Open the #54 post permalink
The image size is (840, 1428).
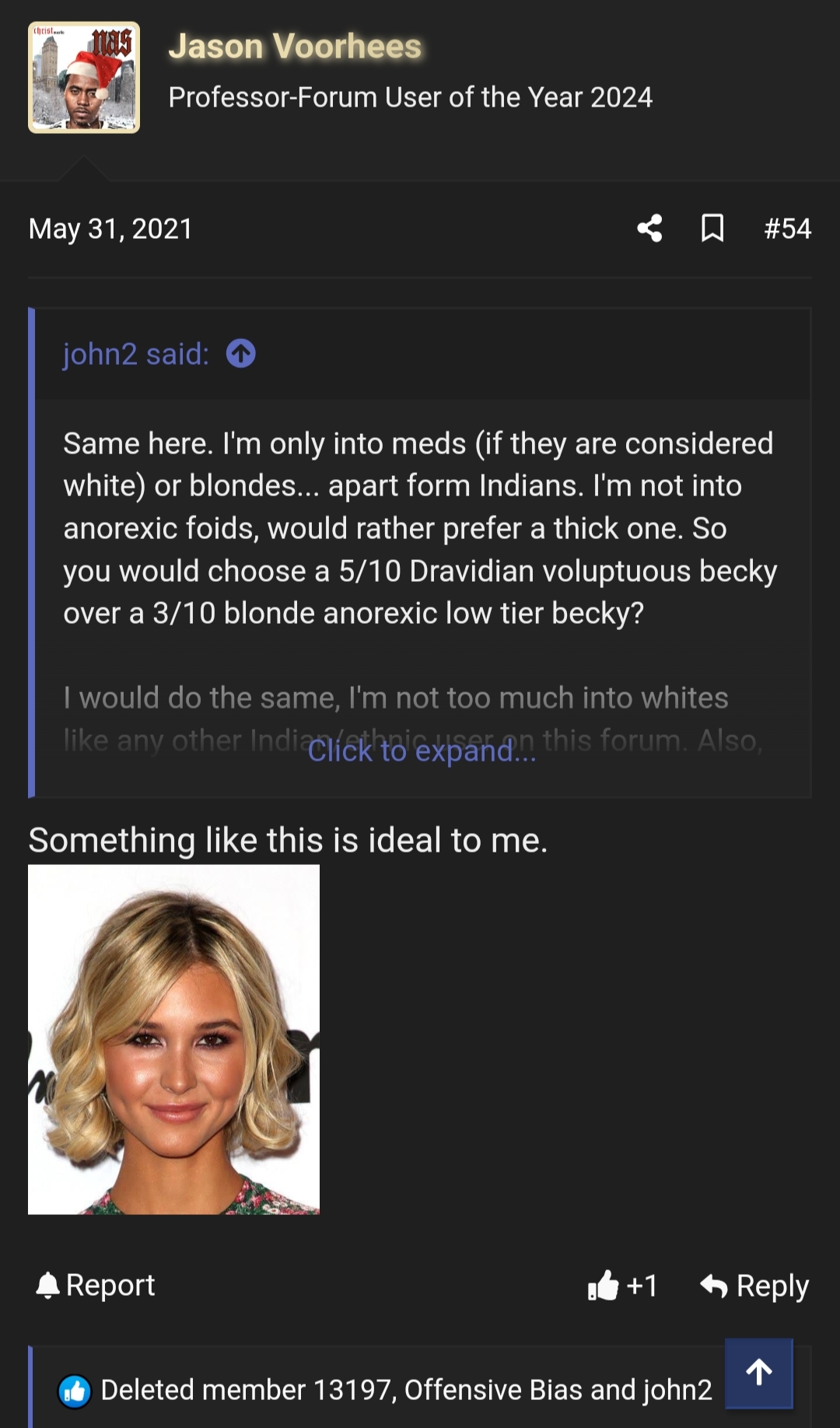pos(787,229)
